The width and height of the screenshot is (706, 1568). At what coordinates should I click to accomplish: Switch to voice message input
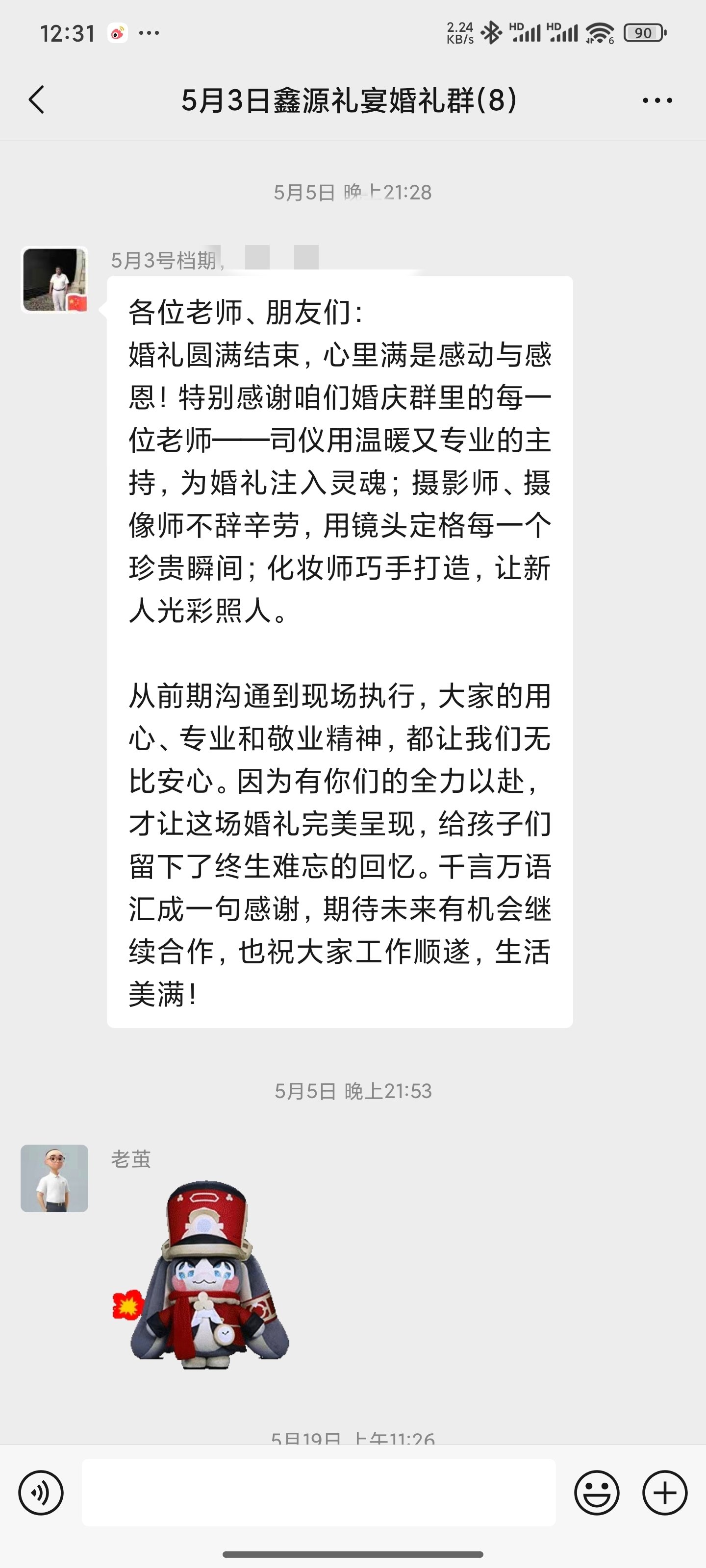(41, 1492)
